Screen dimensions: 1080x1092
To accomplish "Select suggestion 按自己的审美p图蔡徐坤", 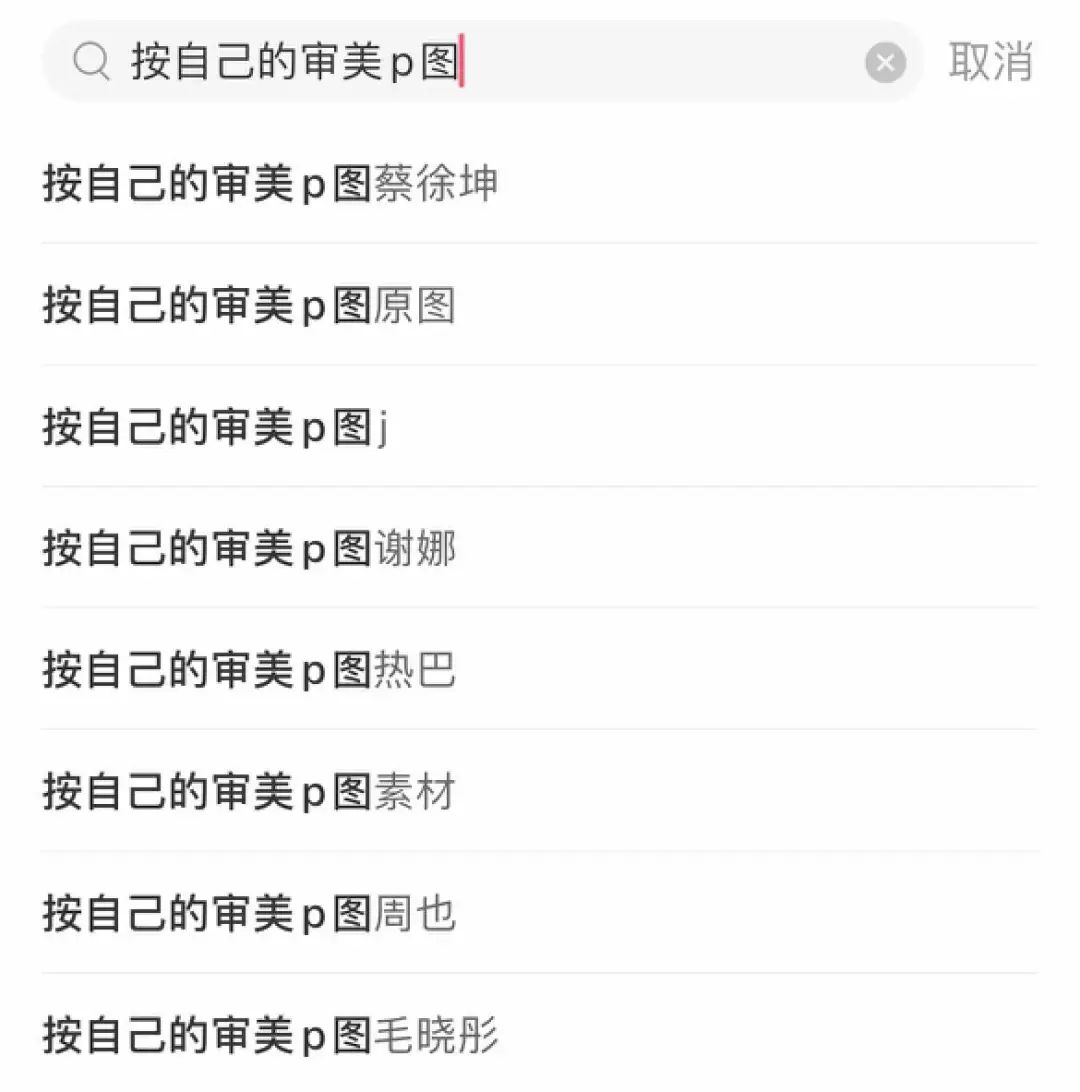I will 270,185.
